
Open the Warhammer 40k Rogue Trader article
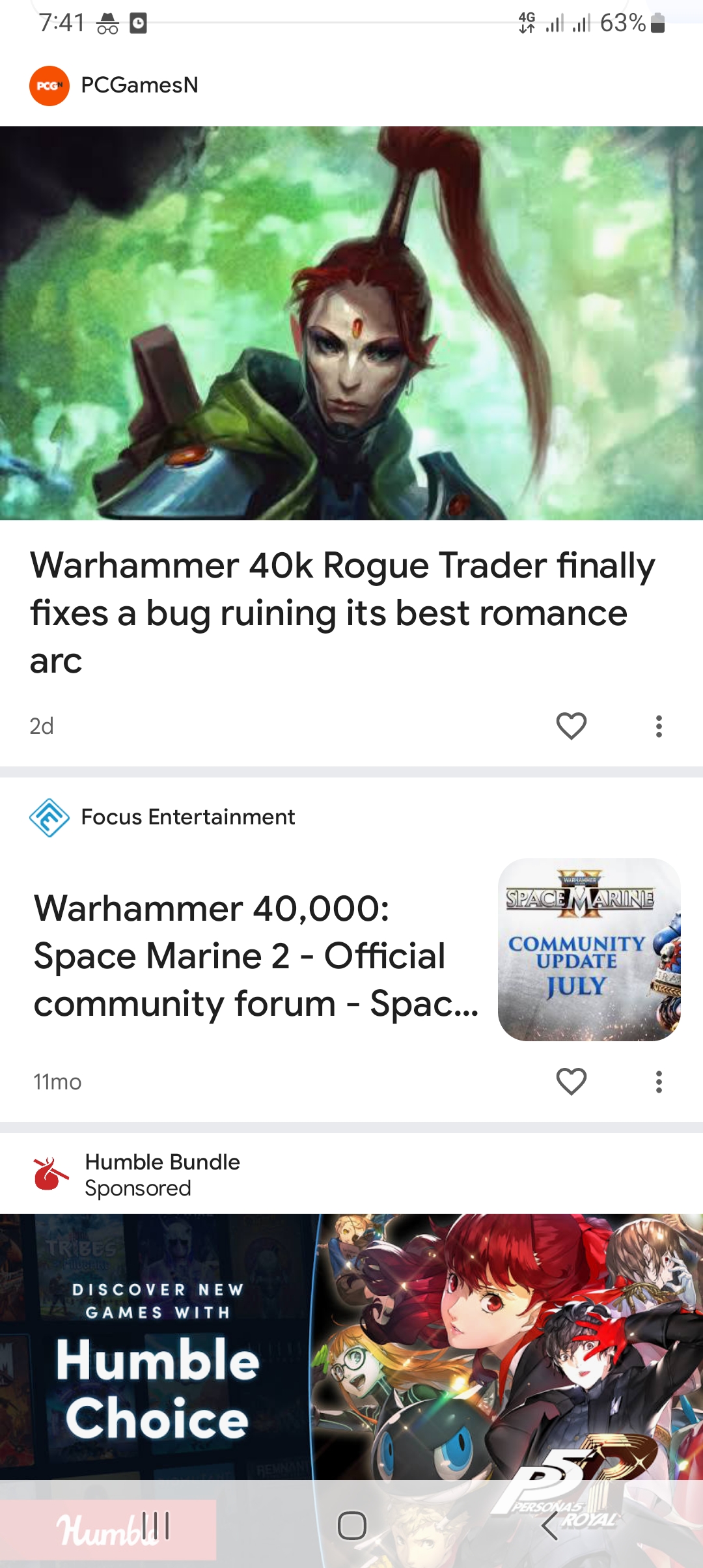click(342, 612)
